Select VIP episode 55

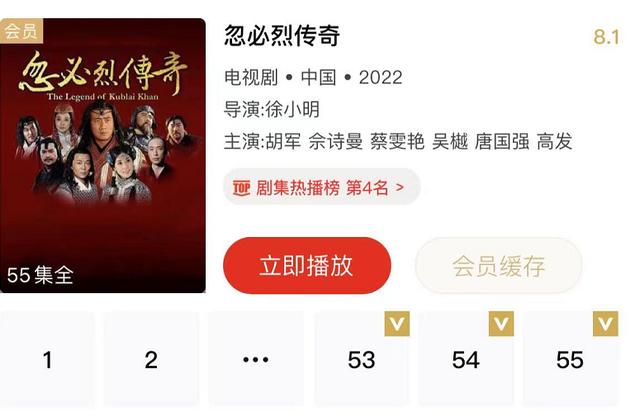(570, 360)
